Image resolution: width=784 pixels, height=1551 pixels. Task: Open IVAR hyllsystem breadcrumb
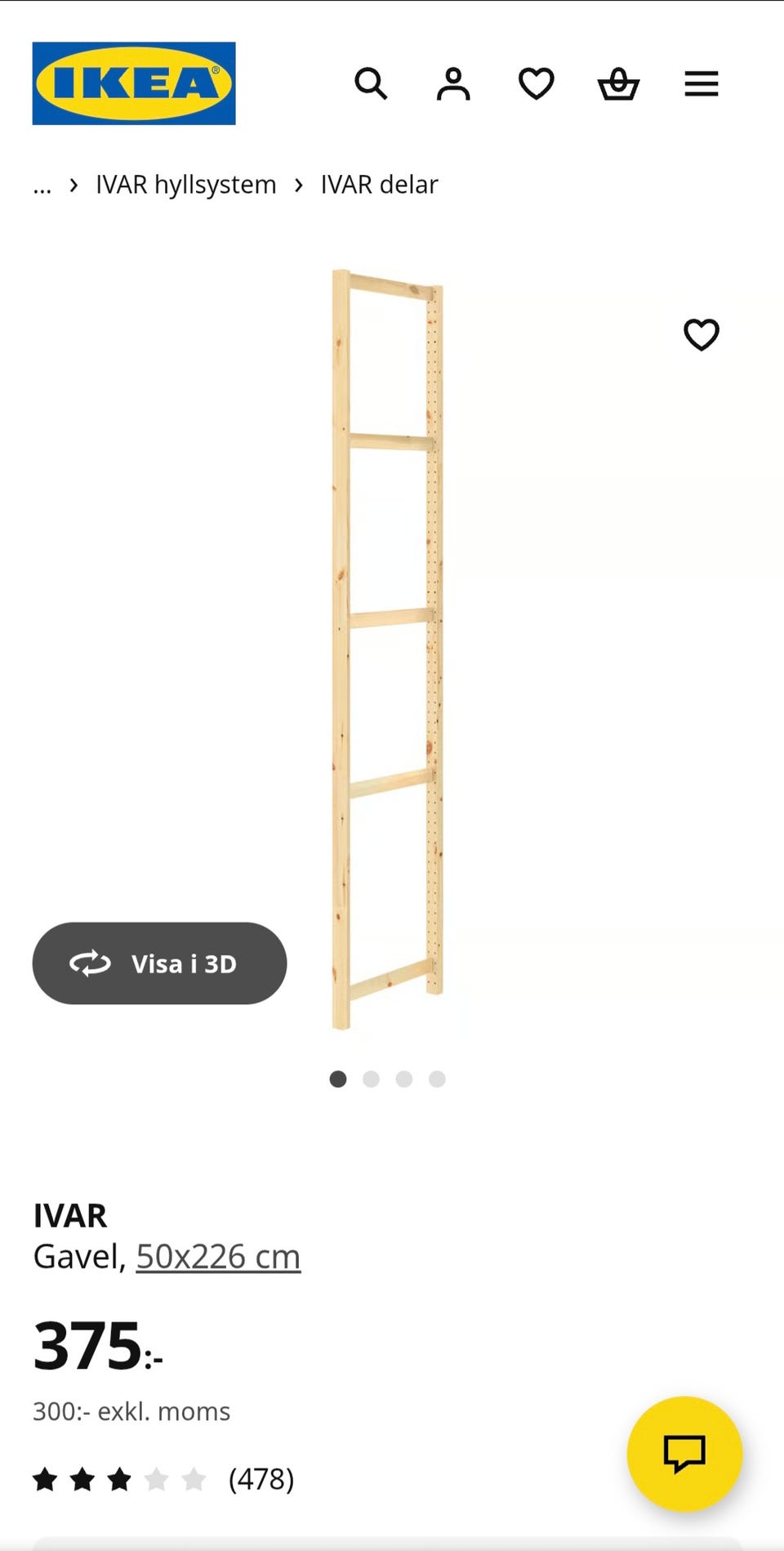(186, 185)
